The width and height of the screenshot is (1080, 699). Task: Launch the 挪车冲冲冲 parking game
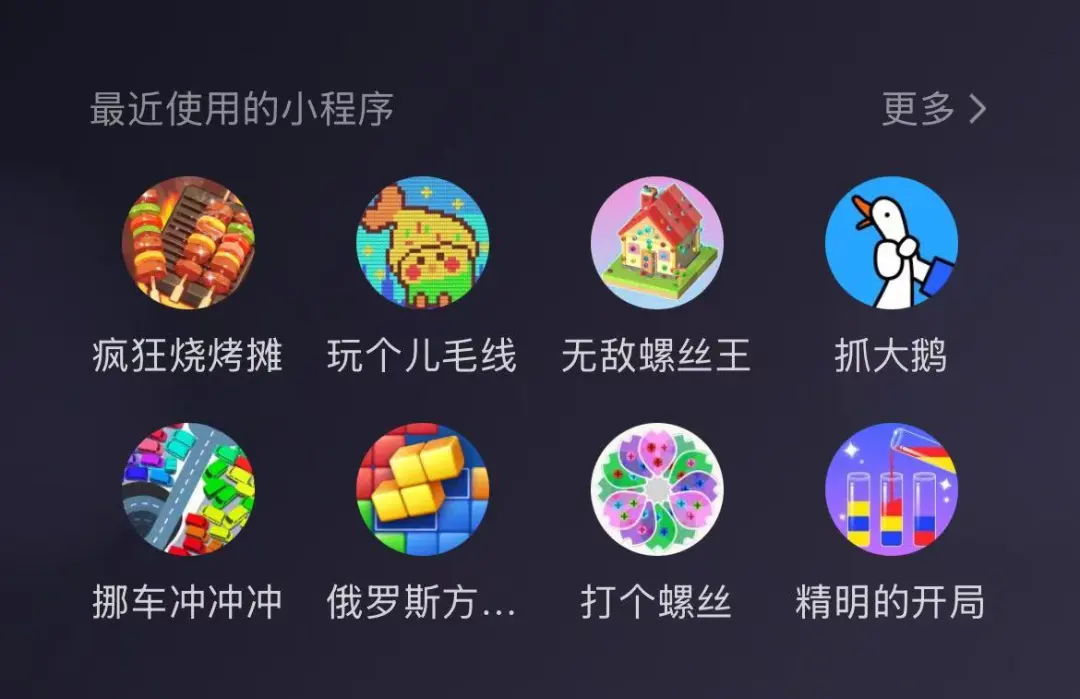click(188, 489)
